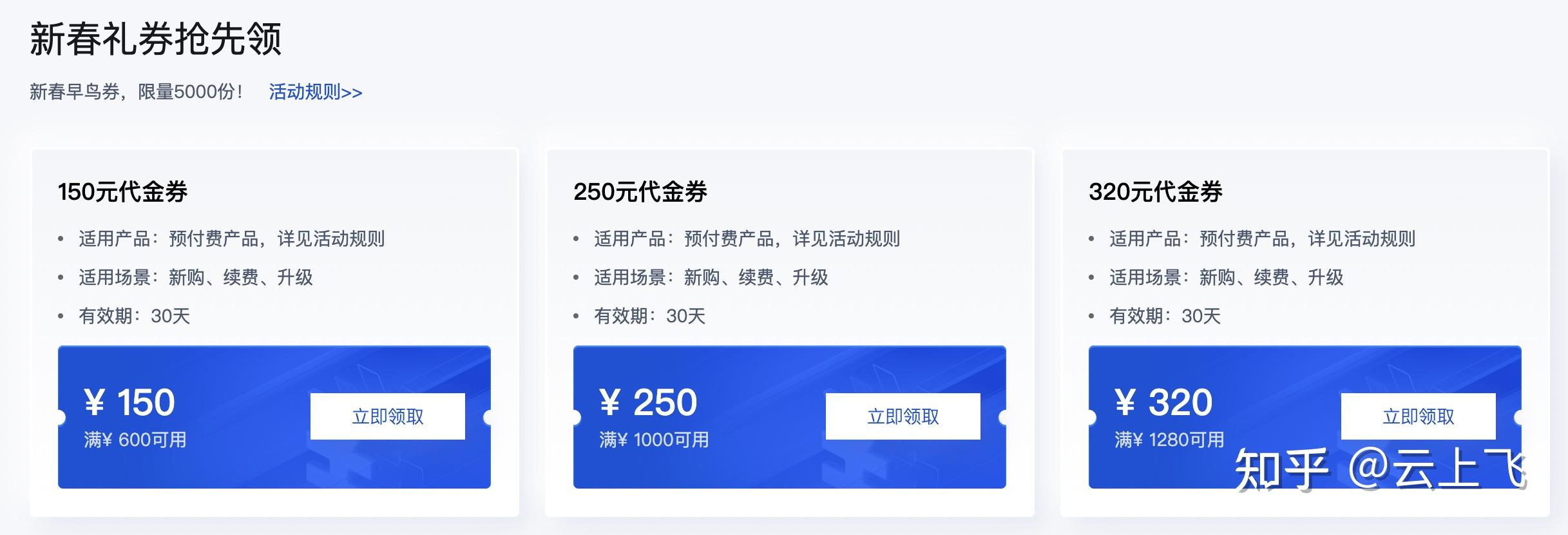
Task: Open the 活动规则 link
Action: point(315,92)
